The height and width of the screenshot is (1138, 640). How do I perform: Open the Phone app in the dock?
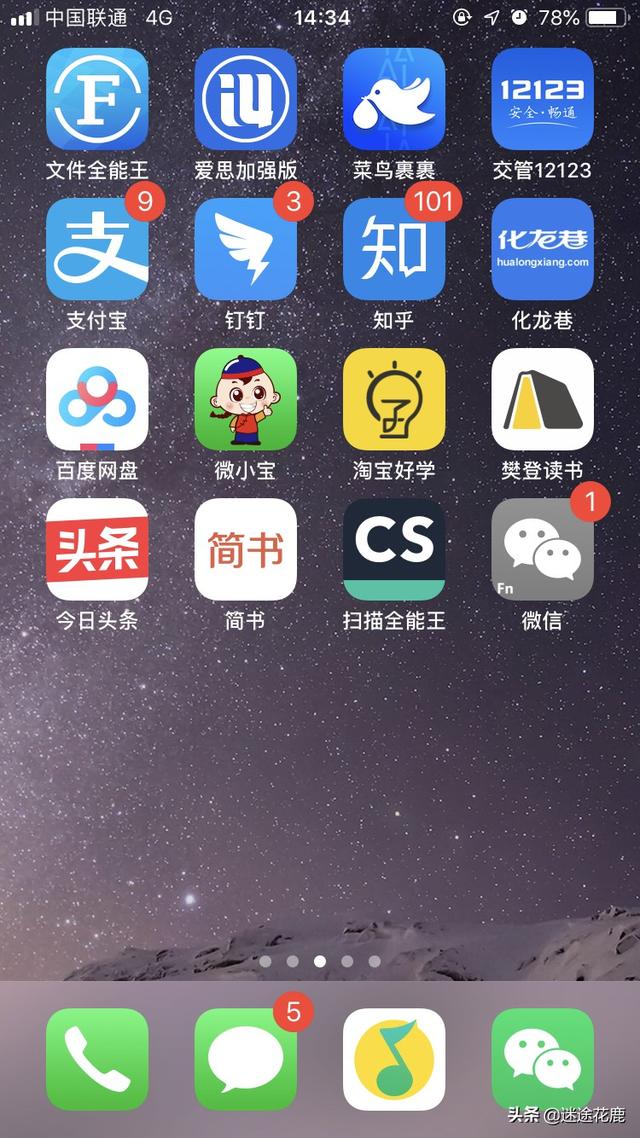97,1059
